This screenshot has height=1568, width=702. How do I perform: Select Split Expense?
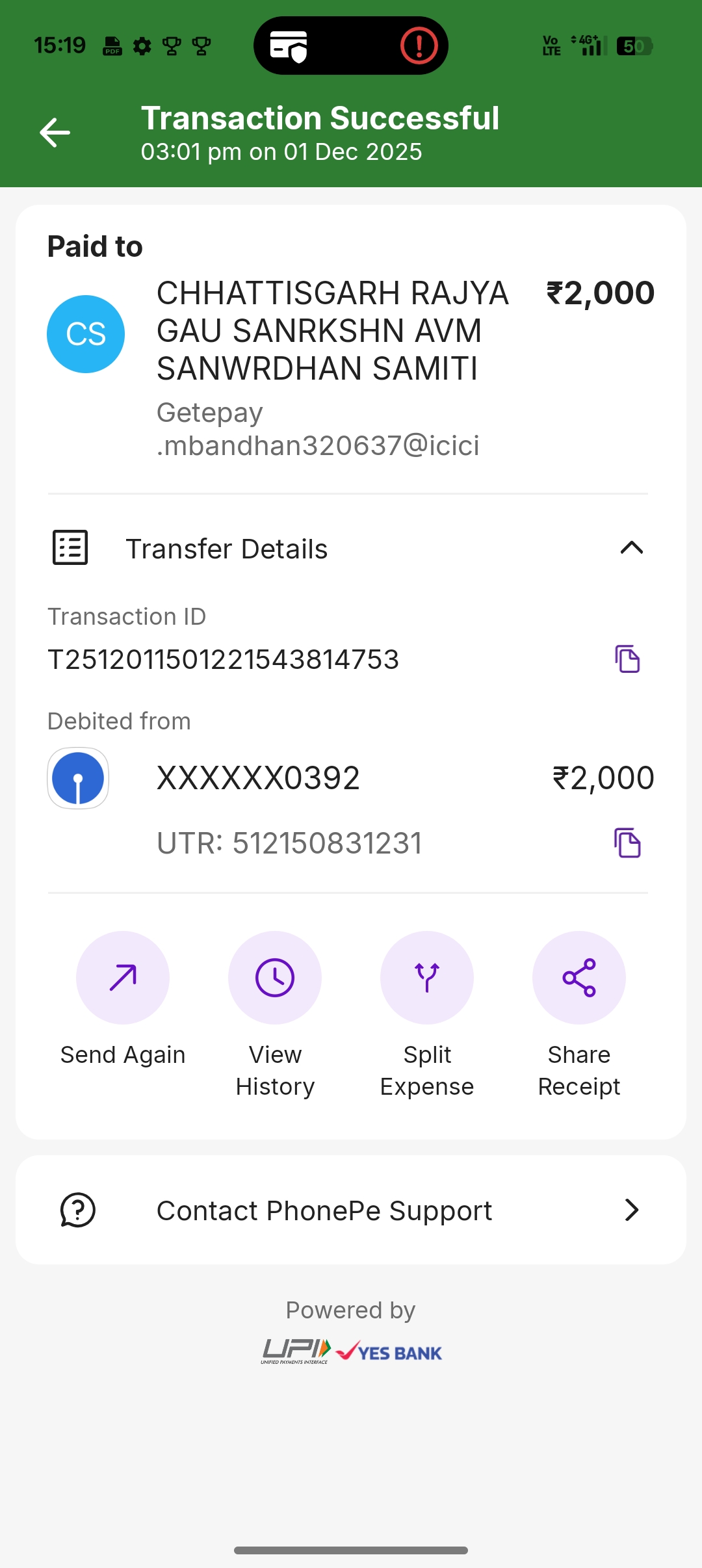point(427,978)
